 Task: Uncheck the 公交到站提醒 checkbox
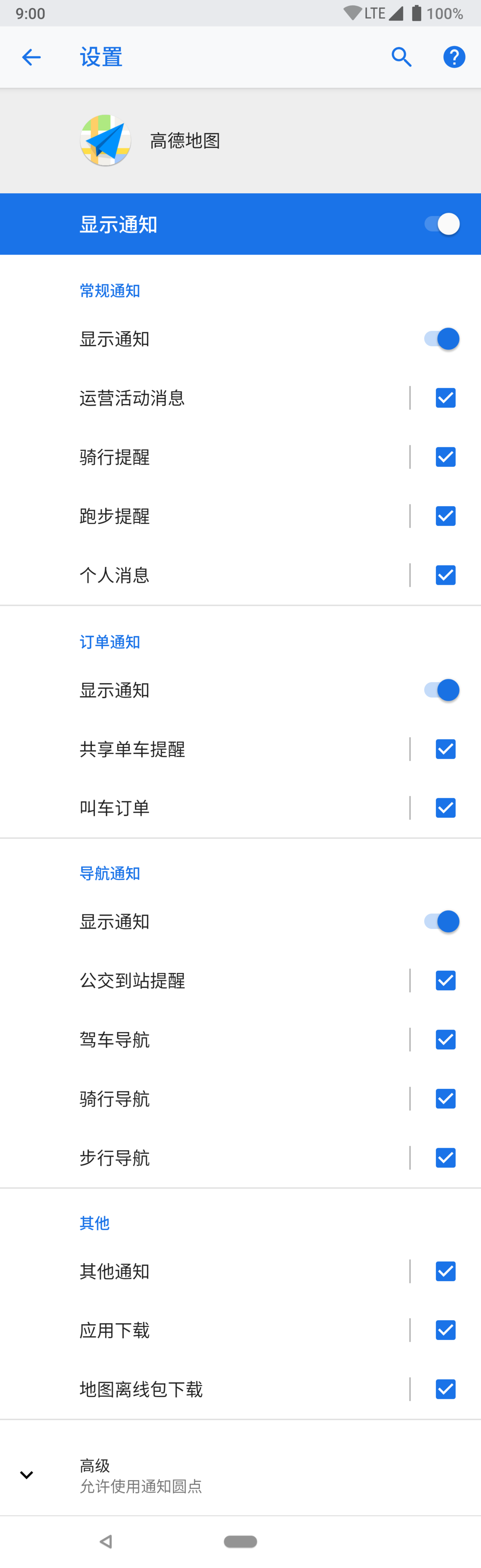[x=446, y=981]
